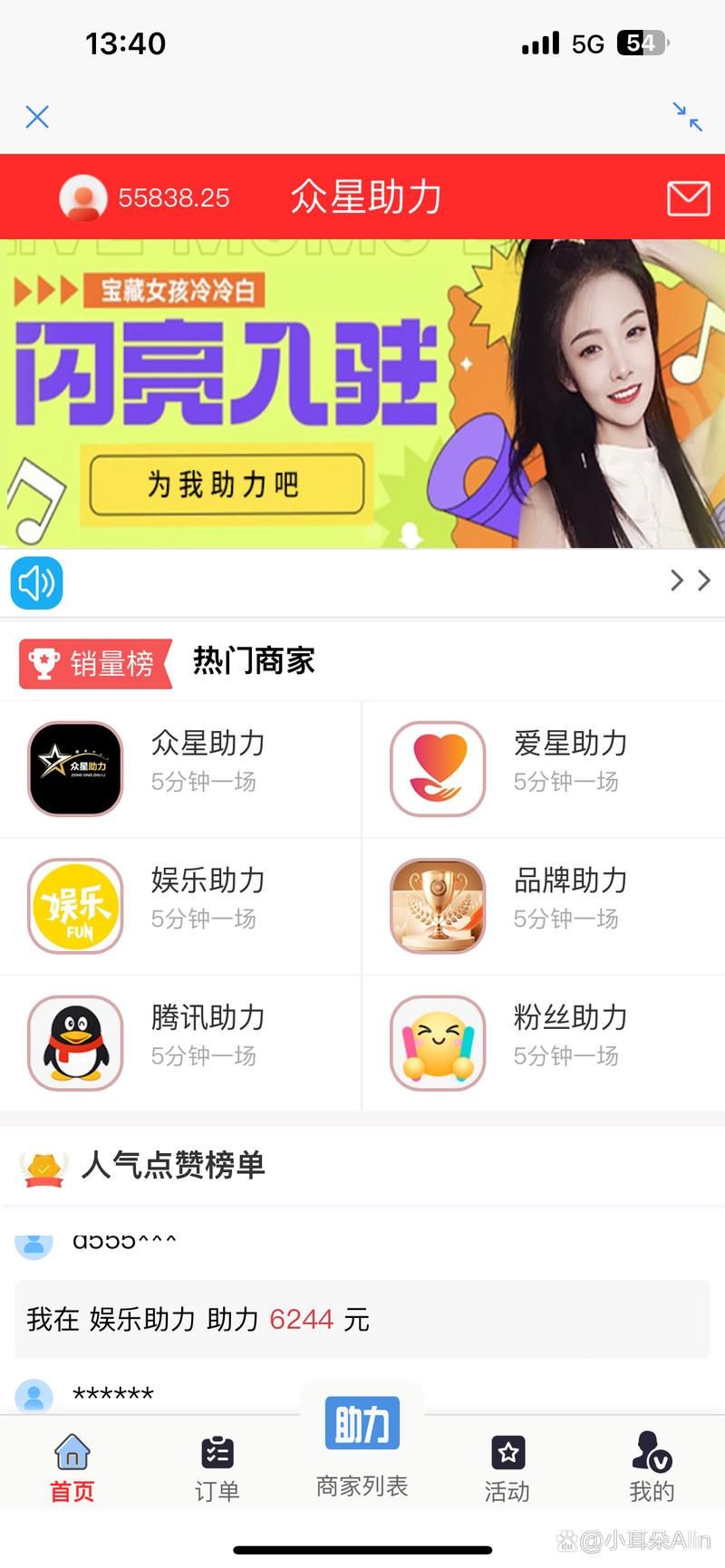725x1568 pixels.
Task: Open the 腾讯助力 penguin icon
Action: point(74,1043)
